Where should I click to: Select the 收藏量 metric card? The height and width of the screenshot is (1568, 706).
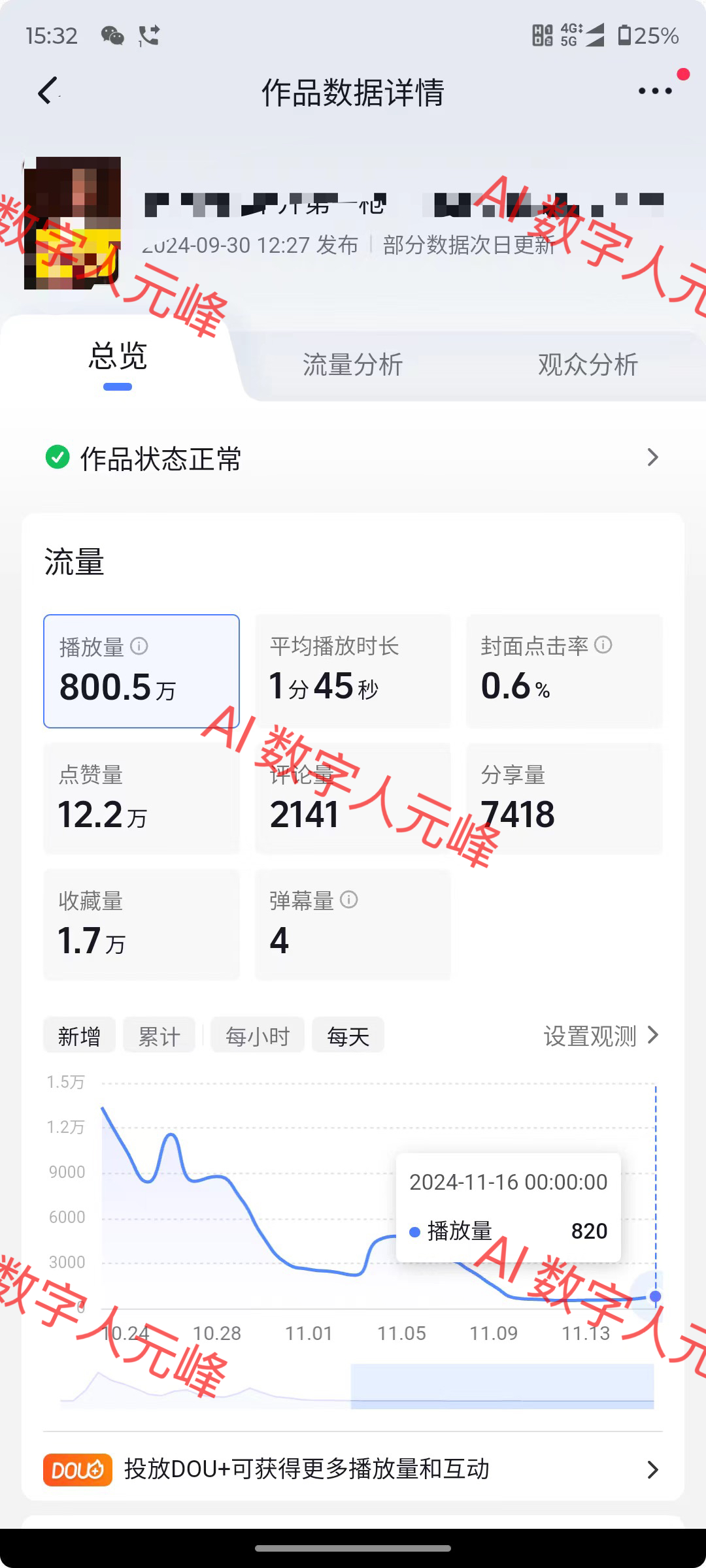coord(141,924)
